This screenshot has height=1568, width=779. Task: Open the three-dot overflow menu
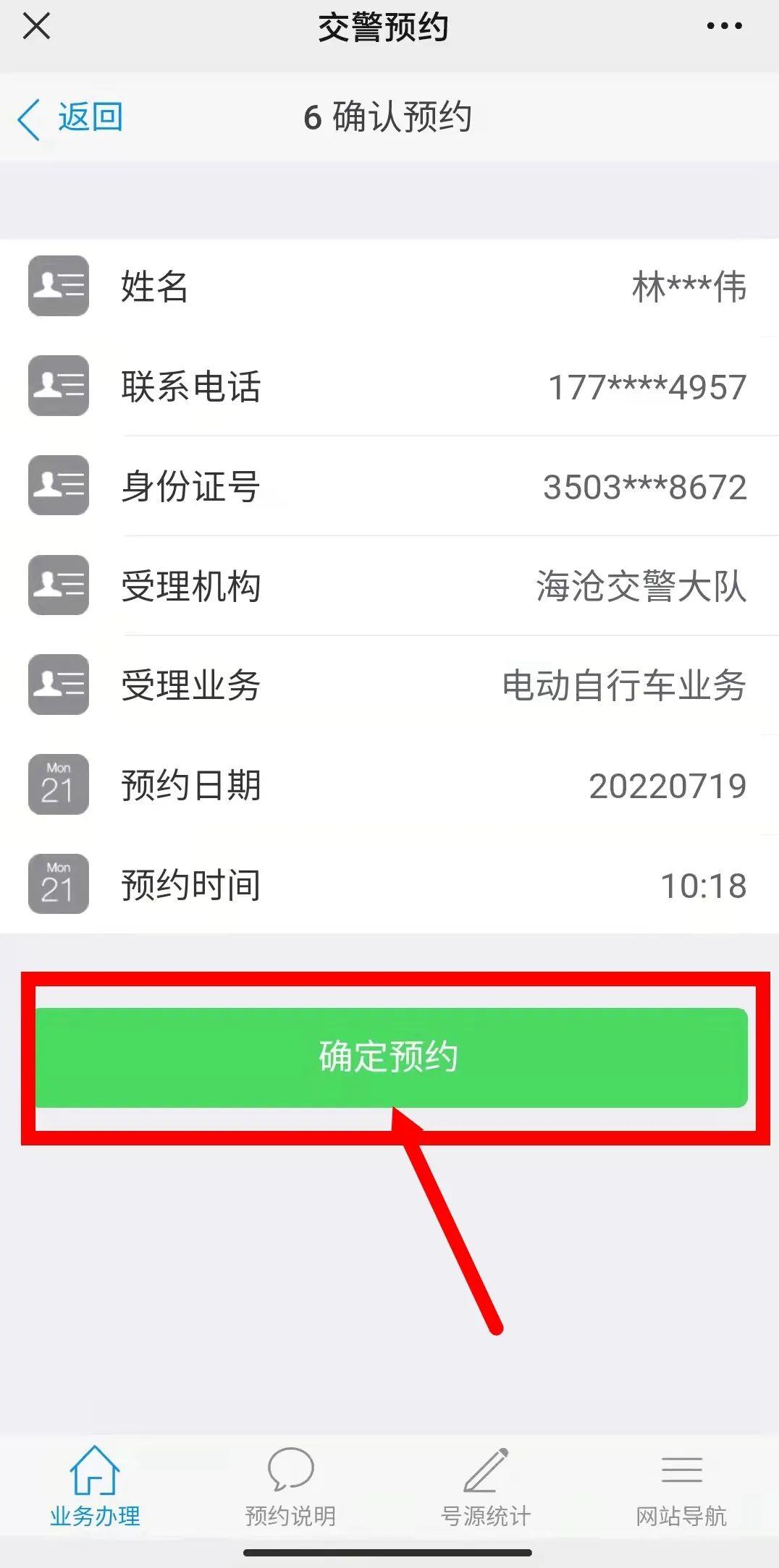tap(724, 26)
